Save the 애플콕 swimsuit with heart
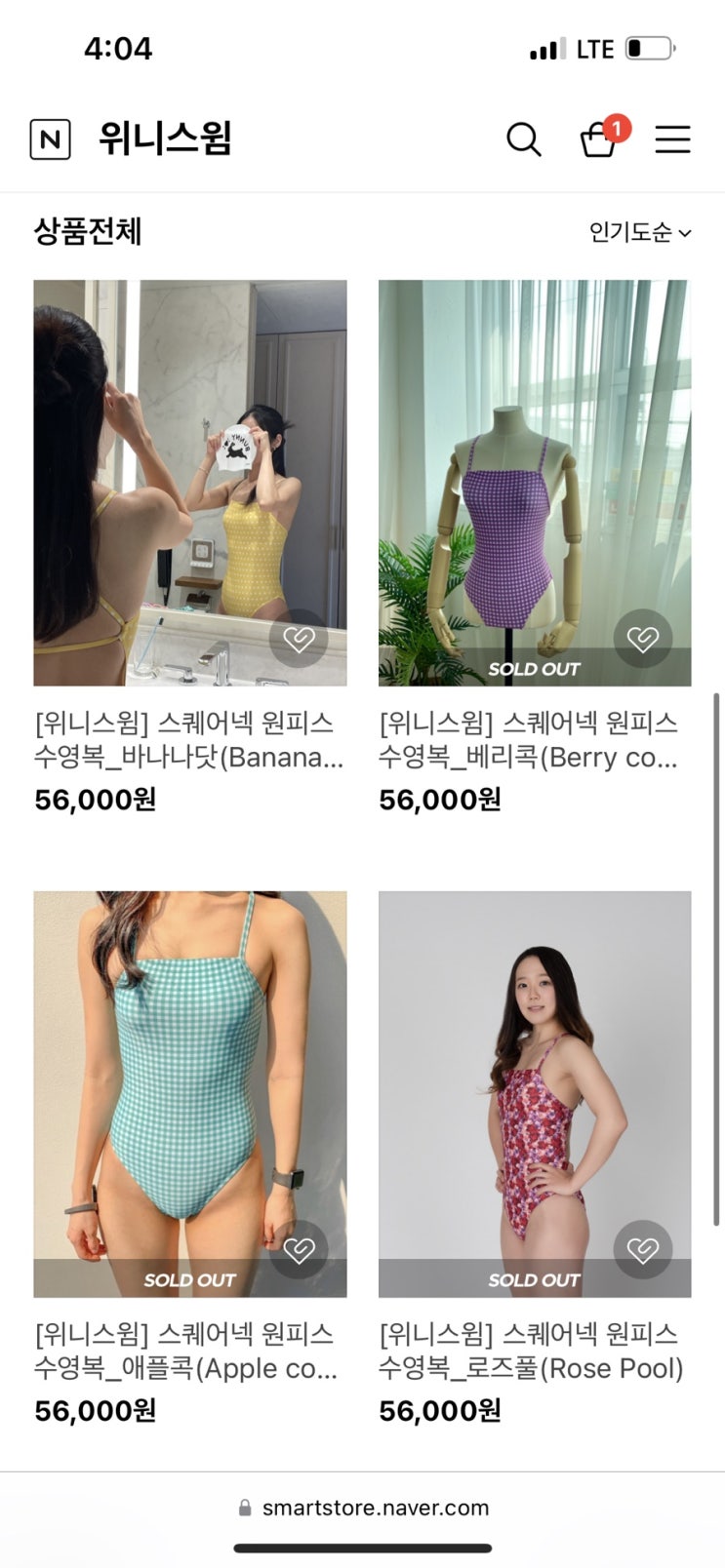The height and width of the screenshot is (1568, 725). click(299, 1249)
